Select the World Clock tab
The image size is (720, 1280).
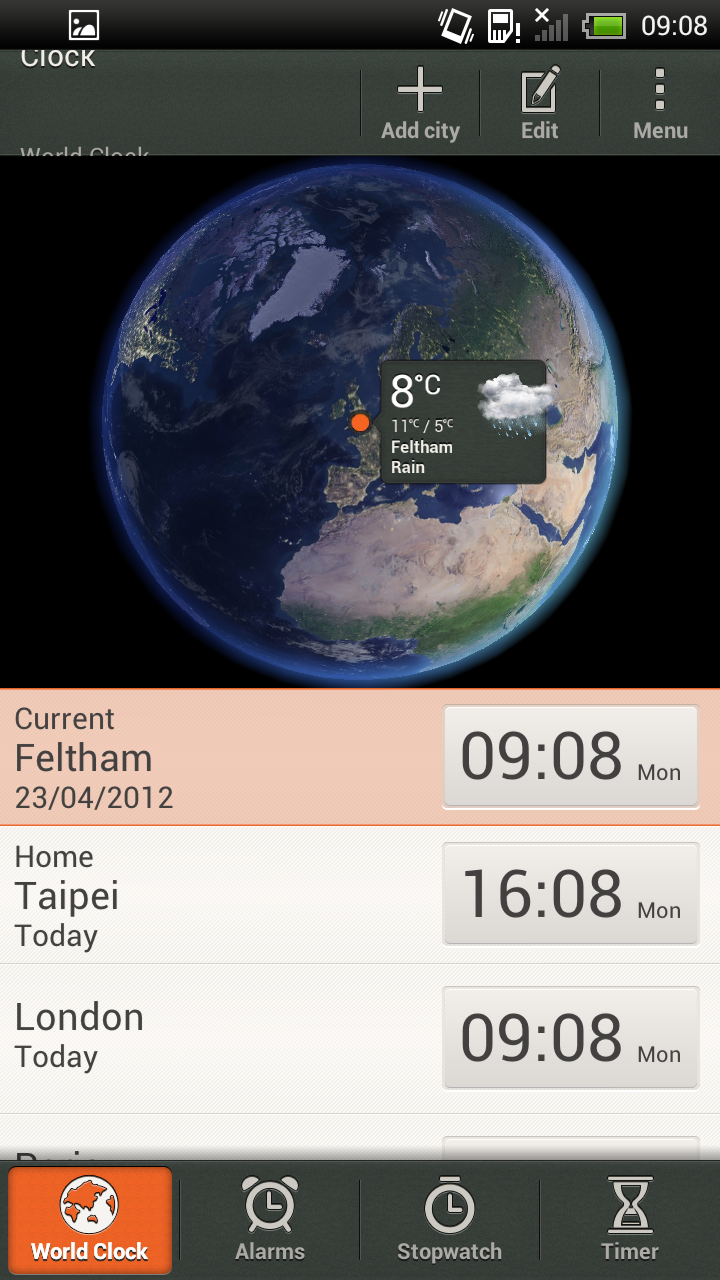pos(90,1219)
